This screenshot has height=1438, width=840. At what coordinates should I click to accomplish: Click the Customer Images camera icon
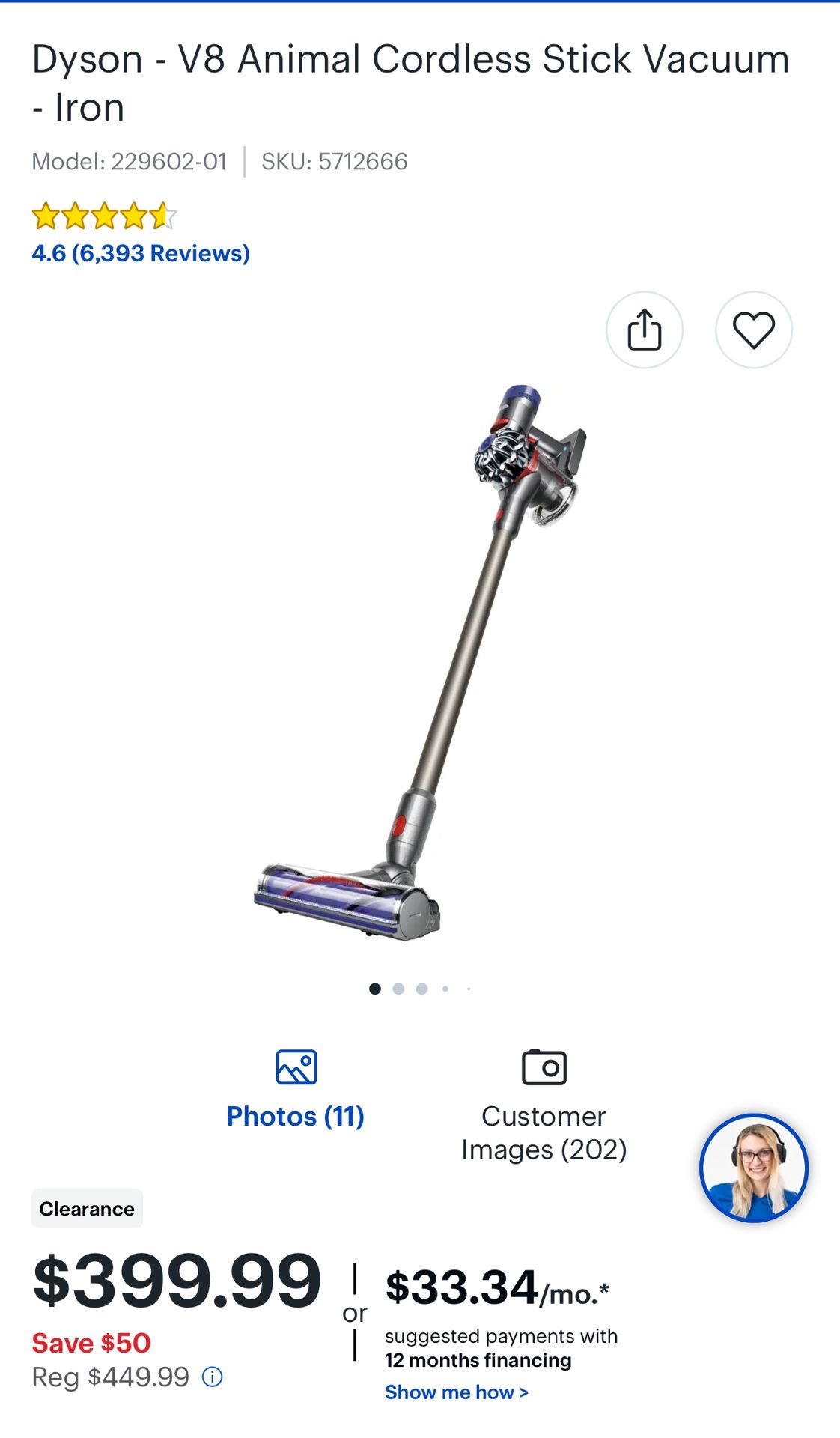544,1069
